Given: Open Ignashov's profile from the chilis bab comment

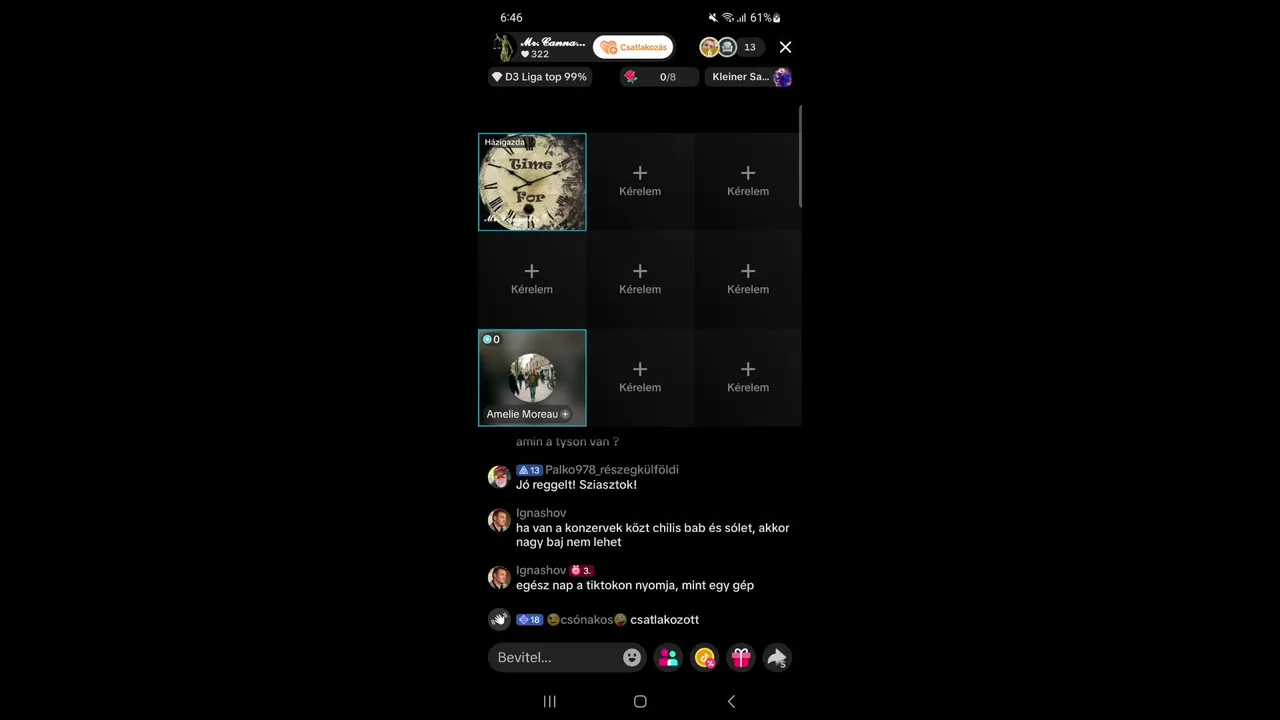Looking at the screenshot, I should 499,520.
